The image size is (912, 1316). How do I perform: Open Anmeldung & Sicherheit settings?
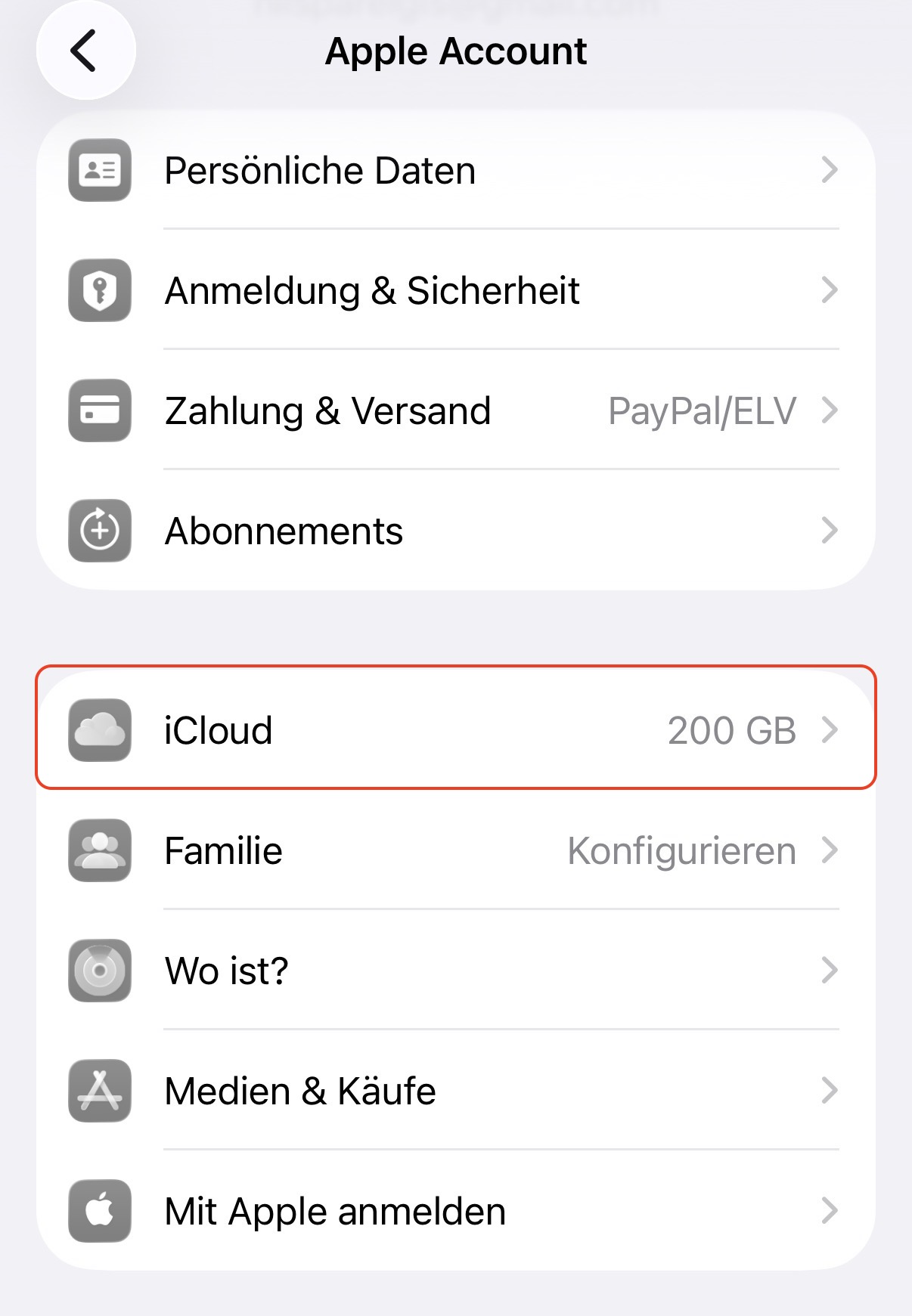coord(455,290)
